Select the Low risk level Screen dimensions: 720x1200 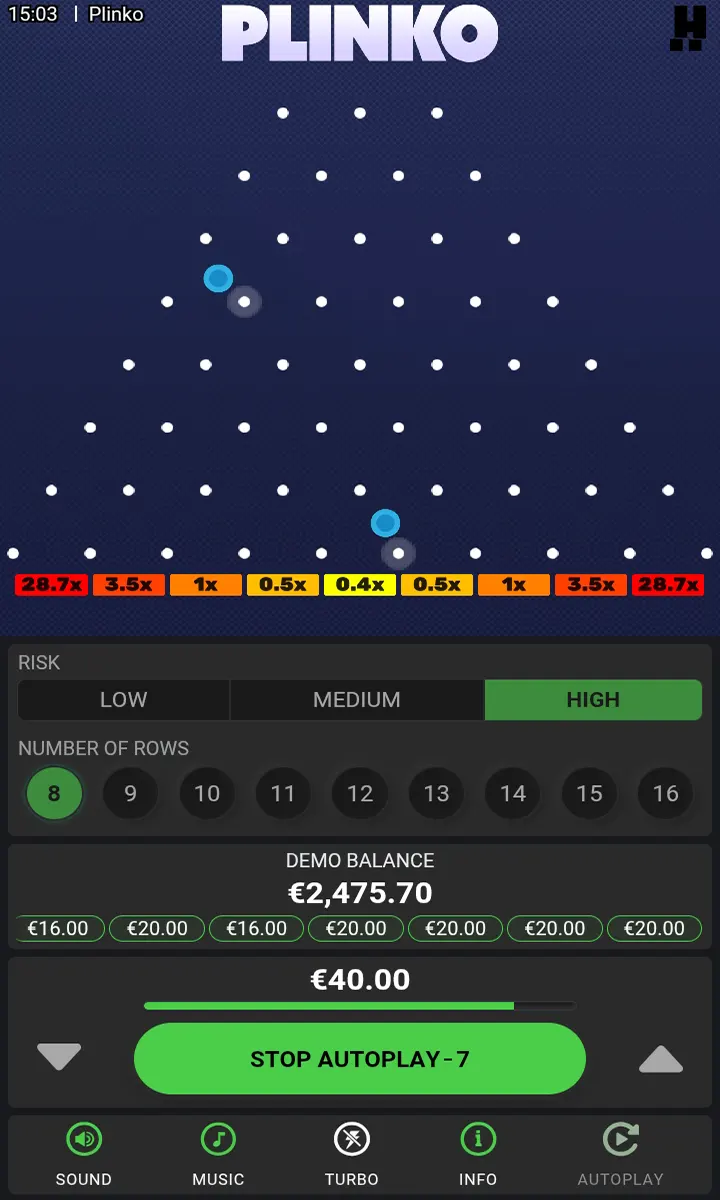[123, 700]
